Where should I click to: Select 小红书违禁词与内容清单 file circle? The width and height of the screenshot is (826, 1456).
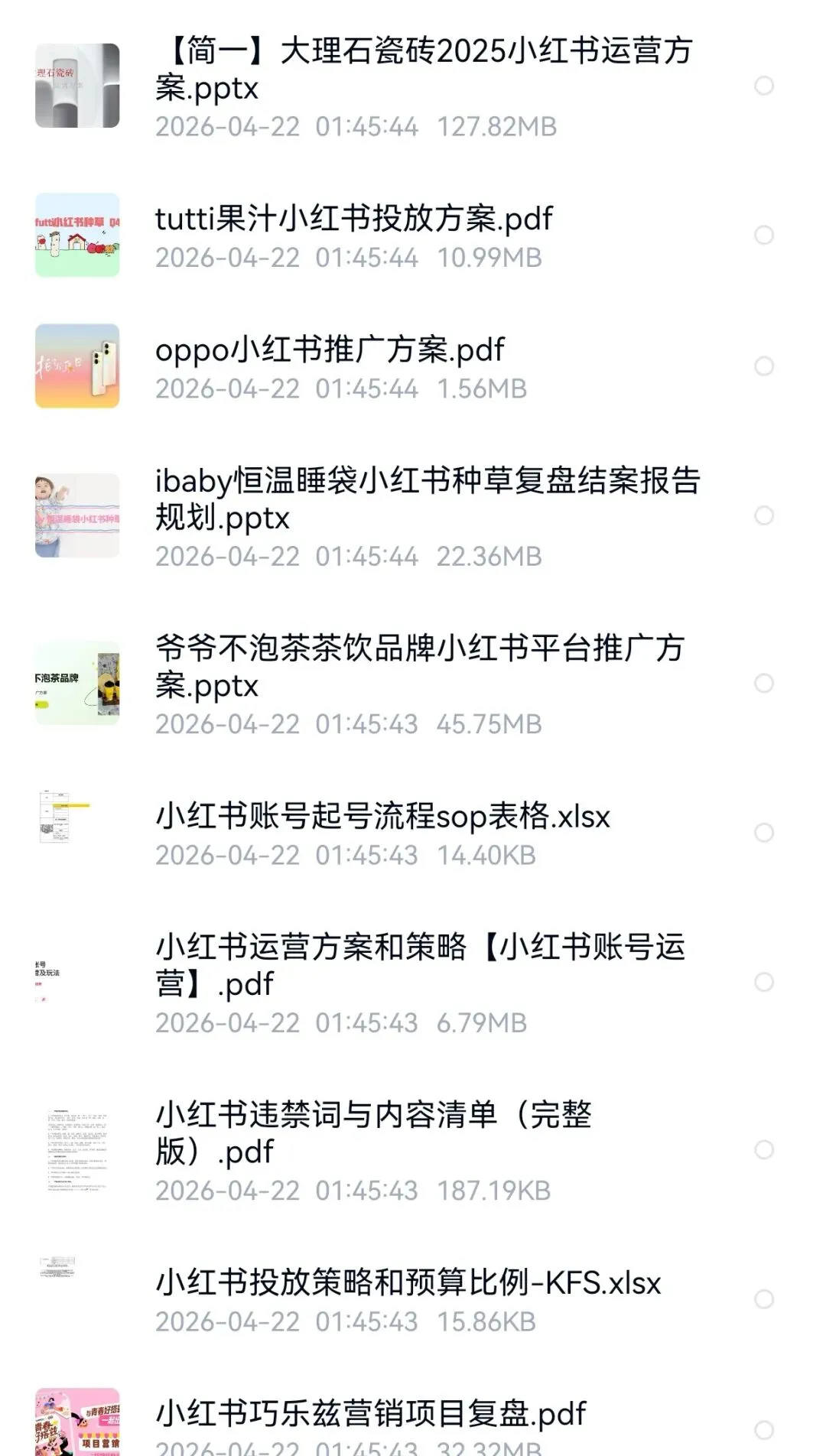[x=764, y=1150]
